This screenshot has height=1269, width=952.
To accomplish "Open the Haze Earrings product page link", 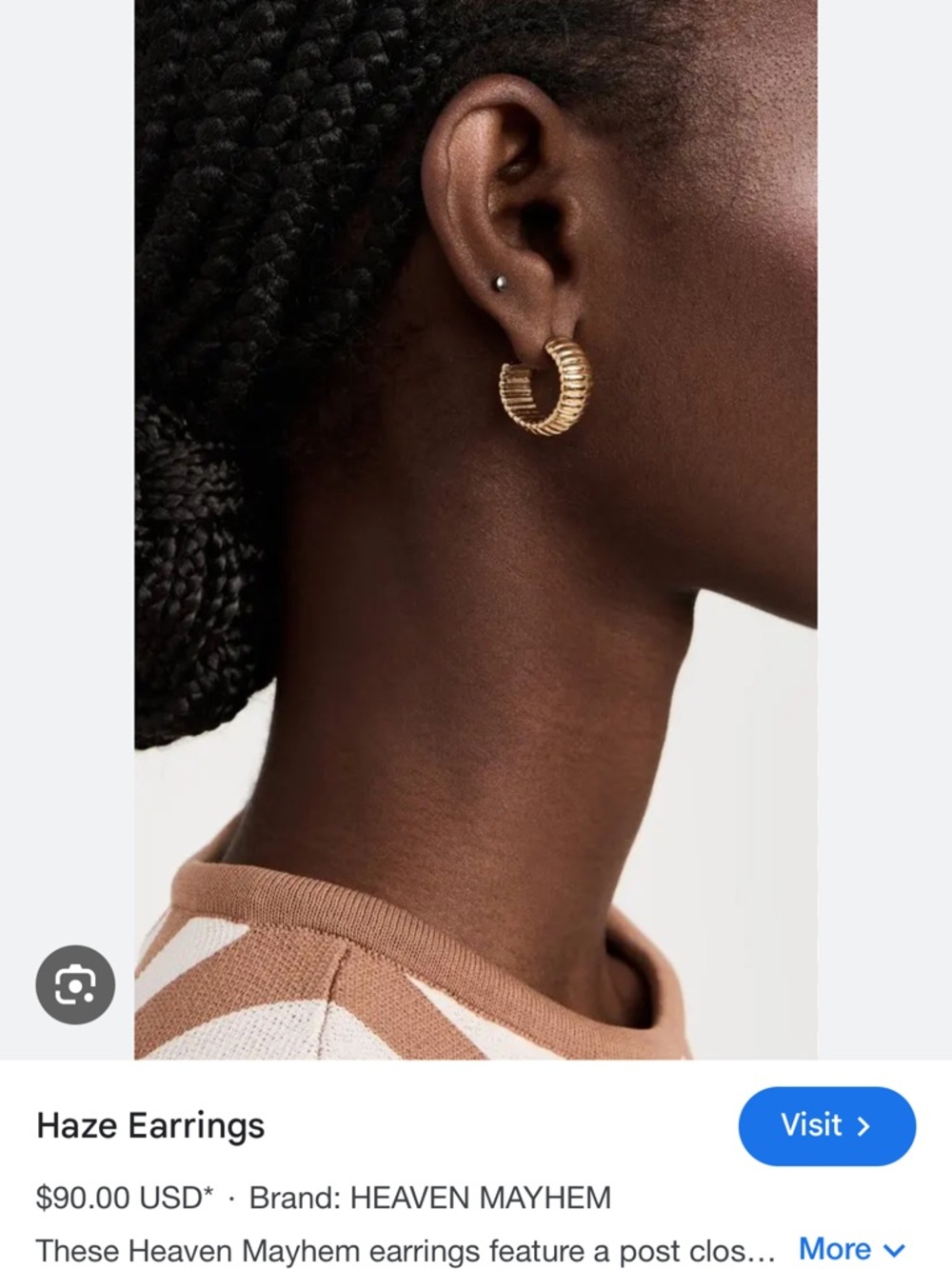I will click(825, 1125).
